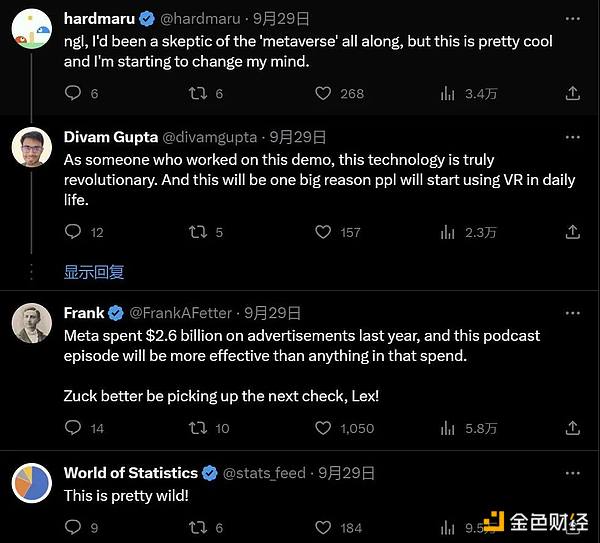Open hardmaru's profile avatar
This screenshot has width=600, height=543.
coord(32,30)
